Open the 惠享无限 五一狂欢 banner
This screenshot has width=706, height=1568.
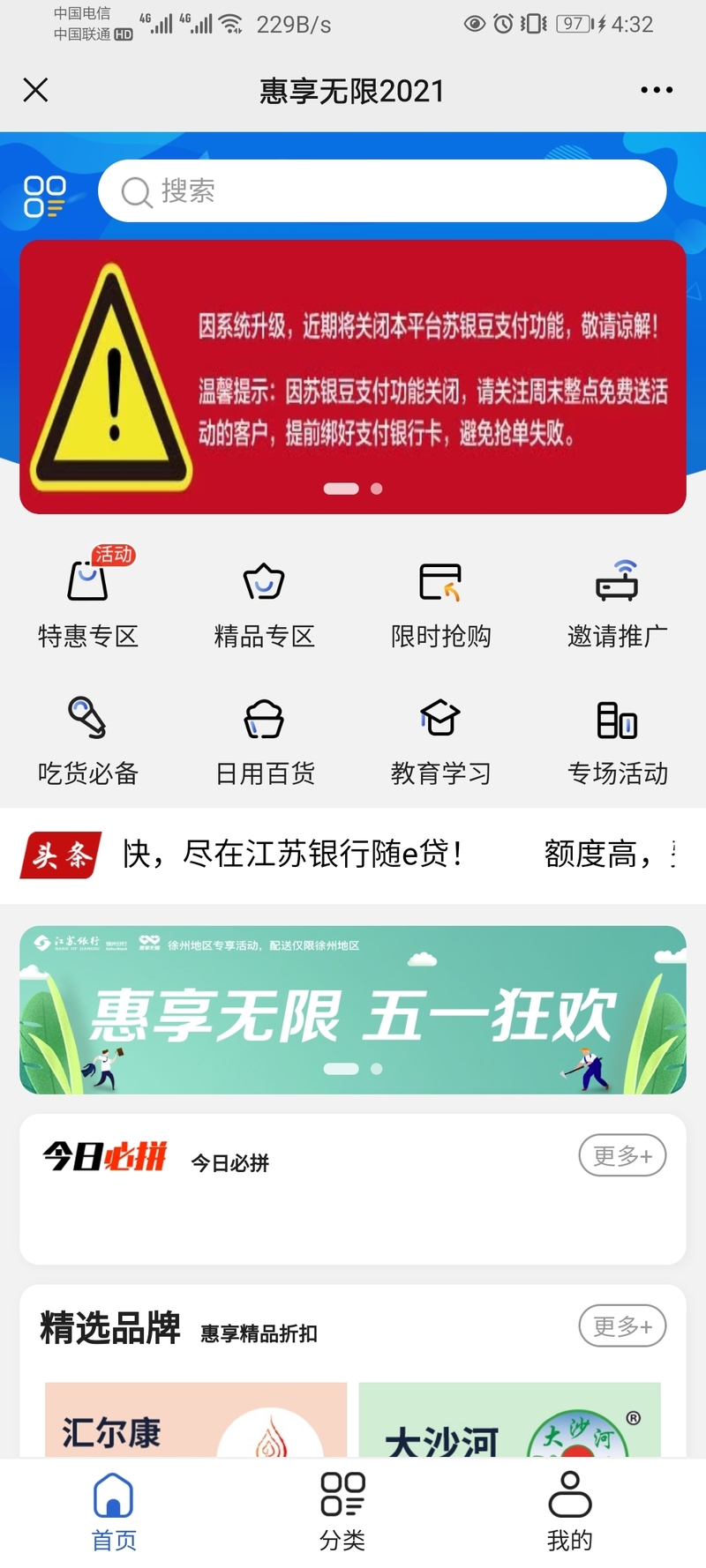point(353,1010)
